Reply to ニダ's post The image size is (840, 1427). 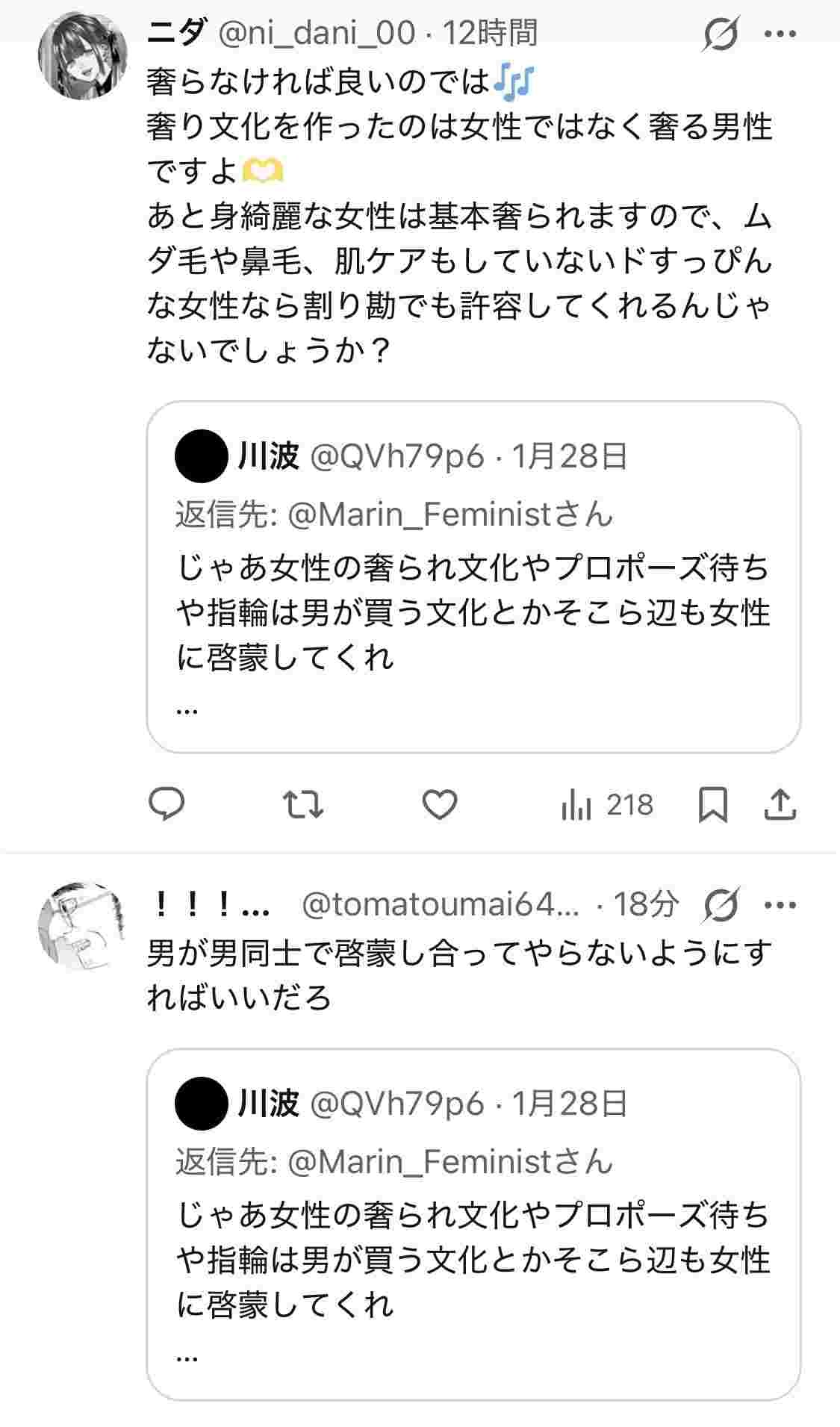[167, 805]
